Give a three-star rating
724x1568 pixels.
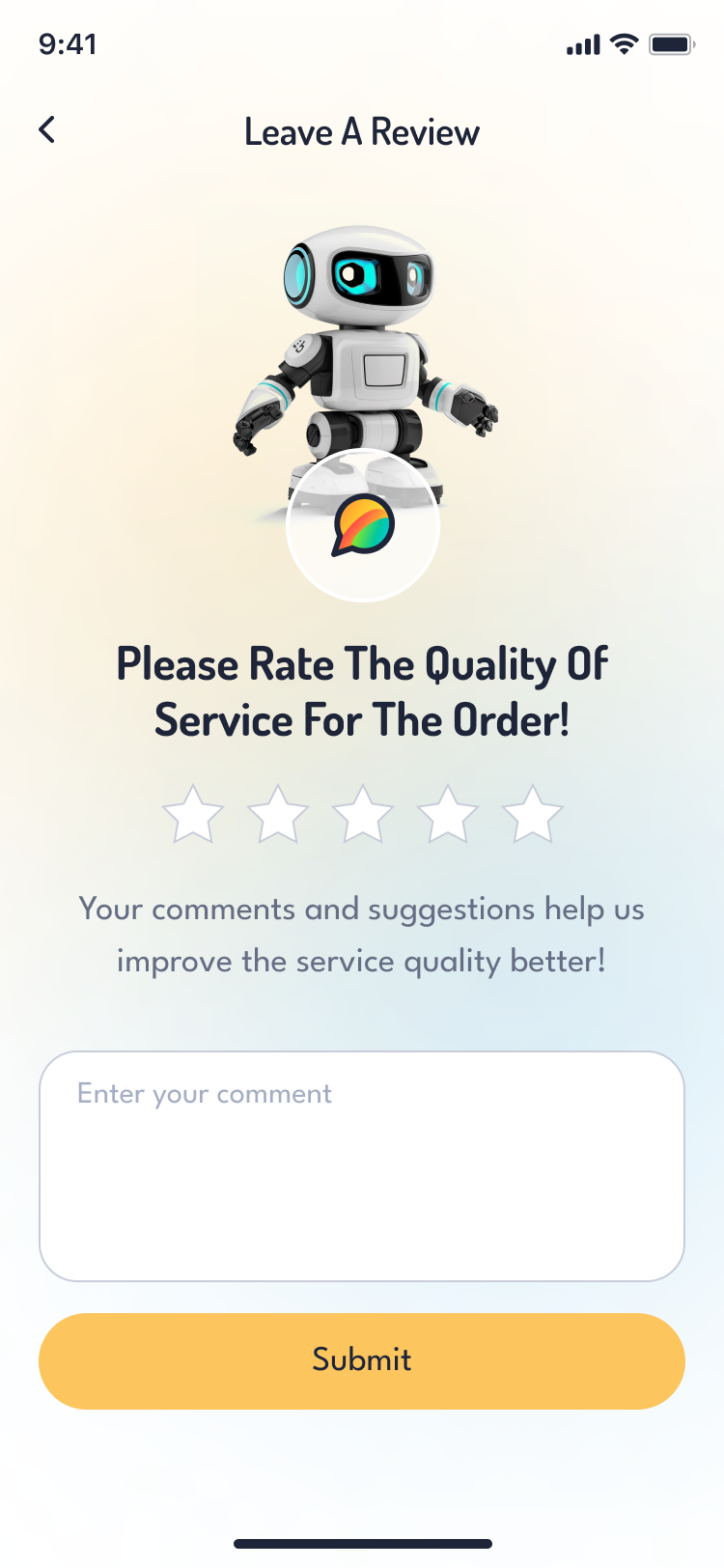[363, 815]
